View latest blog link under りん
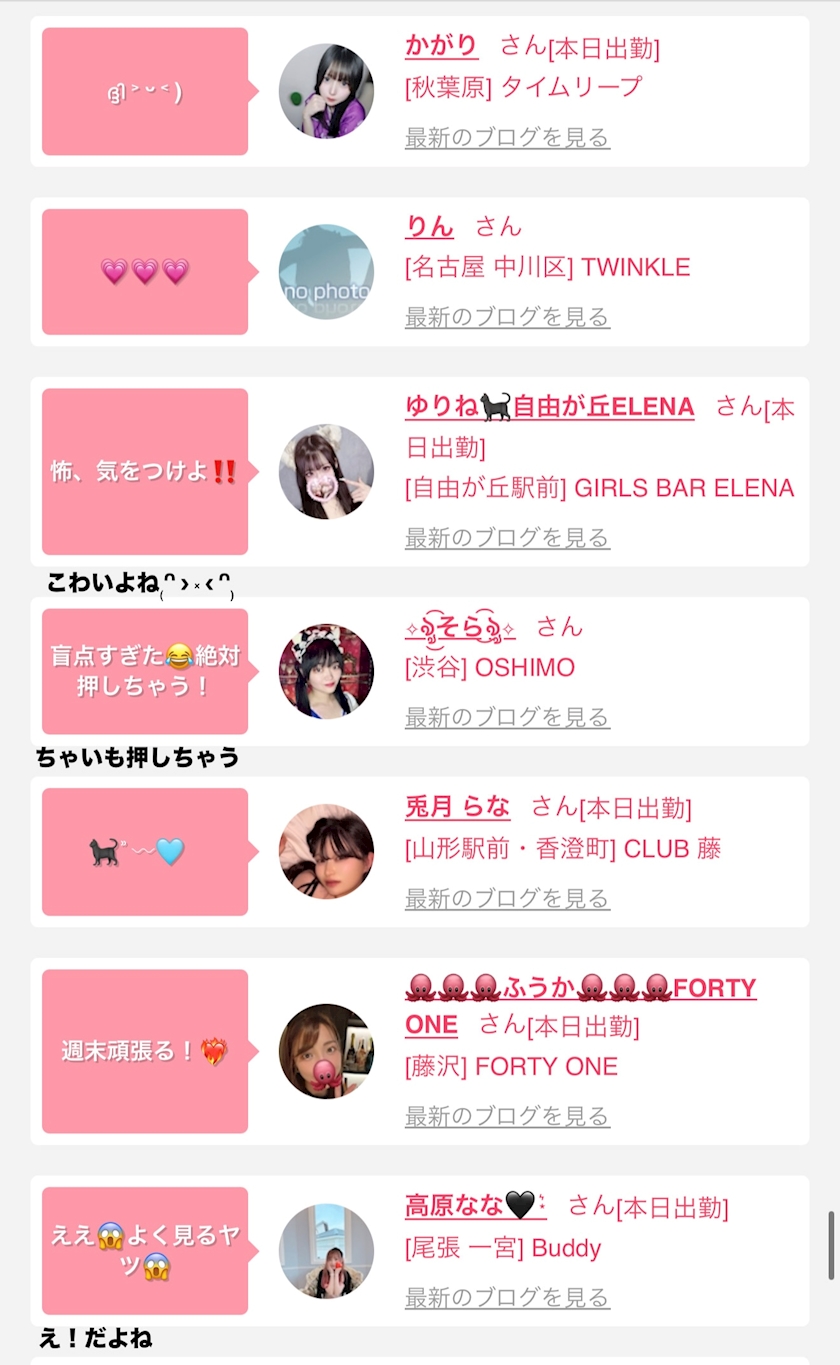Screen dimensions: 840x1365 tap(507, 318)
